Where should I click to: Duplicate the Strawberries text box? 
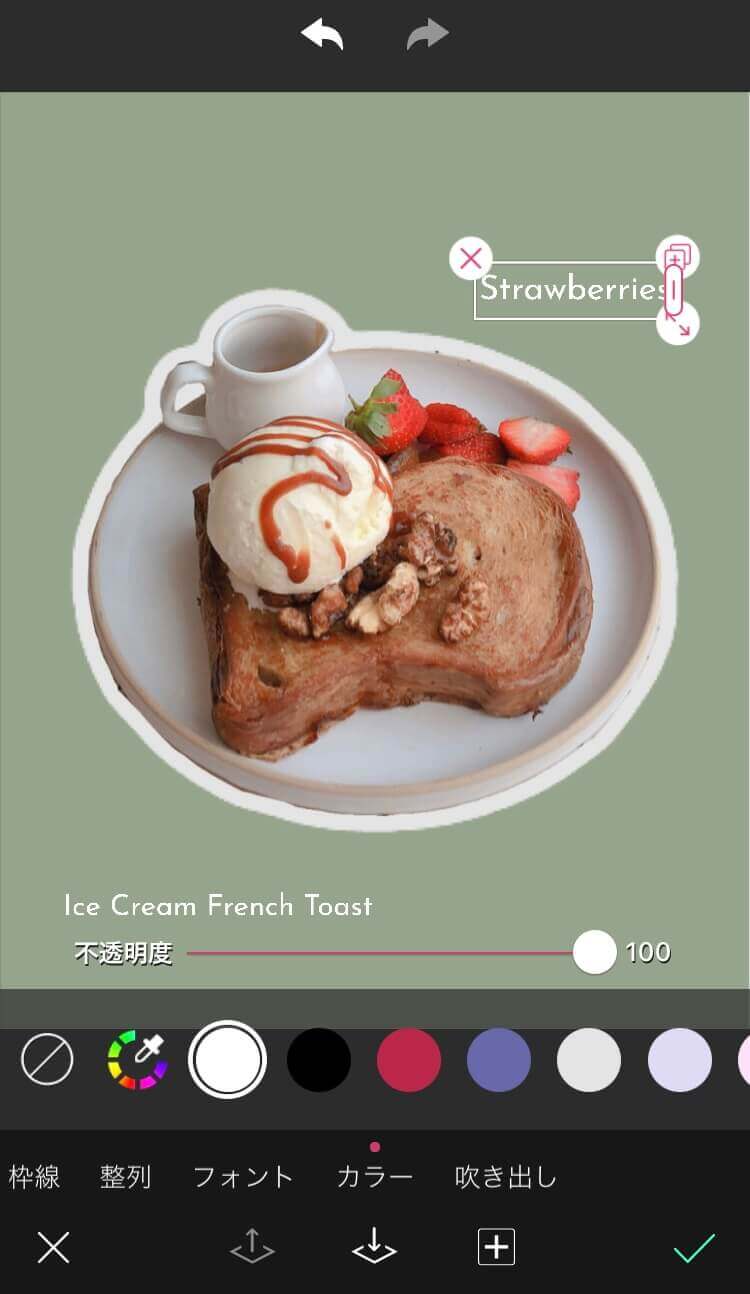(678, 255)
